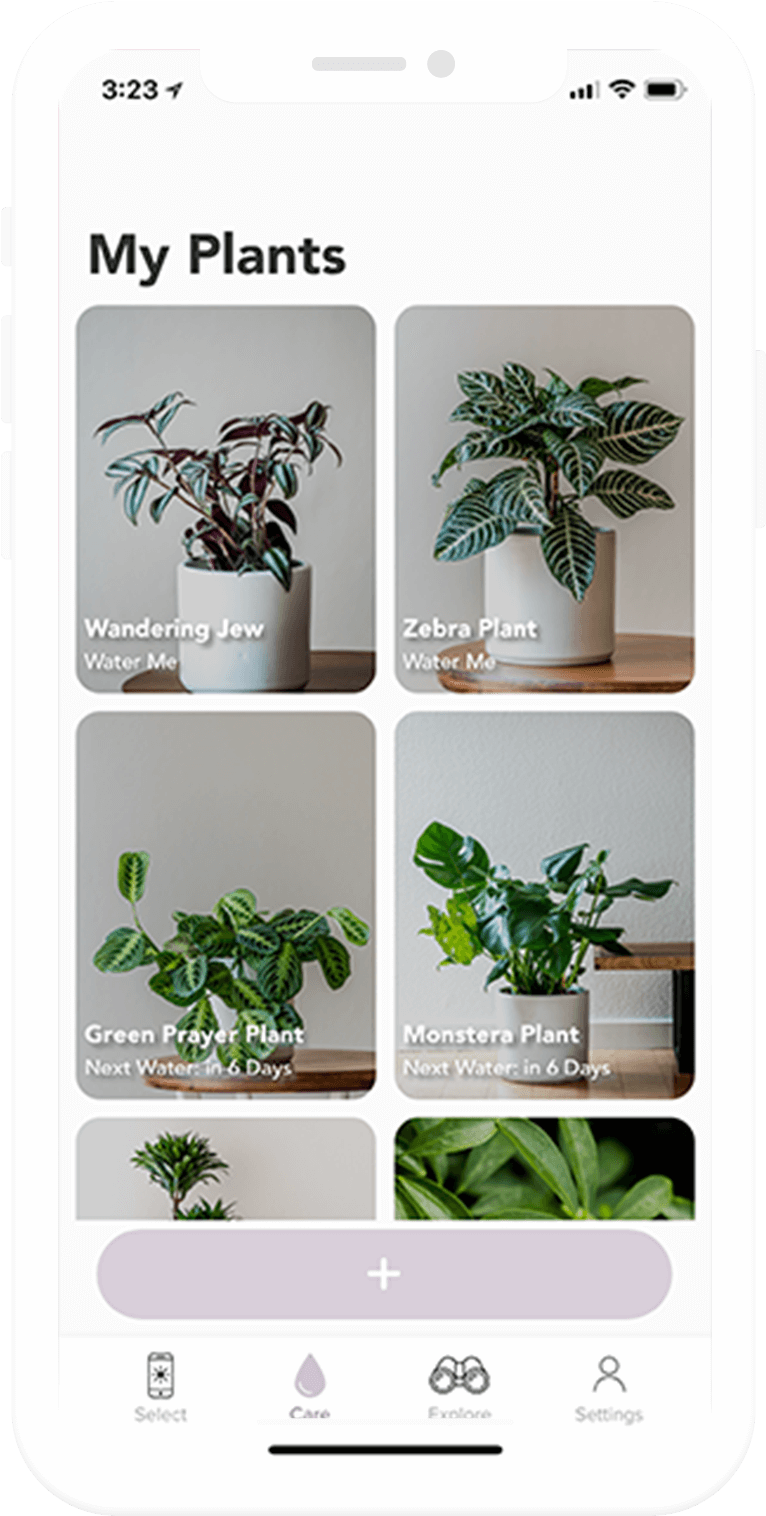
Task: Open the Settings tab
Action: click(608, 1385)
